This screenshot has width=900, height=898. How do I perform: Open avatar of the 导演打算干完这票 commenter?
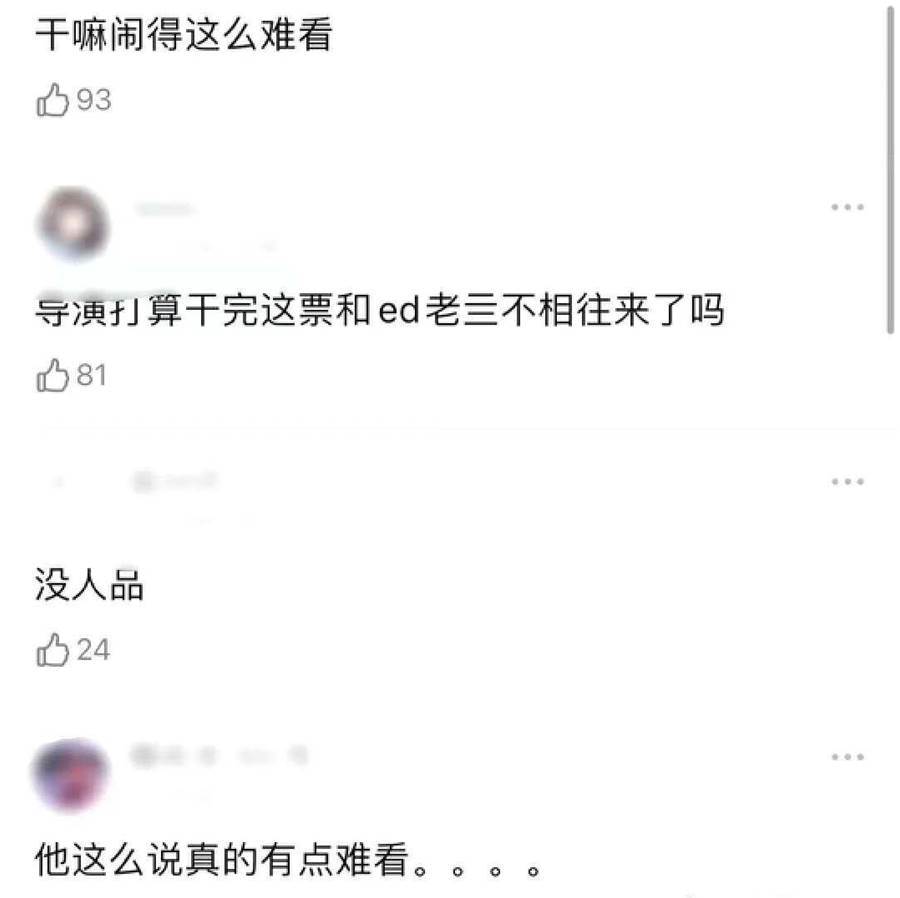coord(72,224)
